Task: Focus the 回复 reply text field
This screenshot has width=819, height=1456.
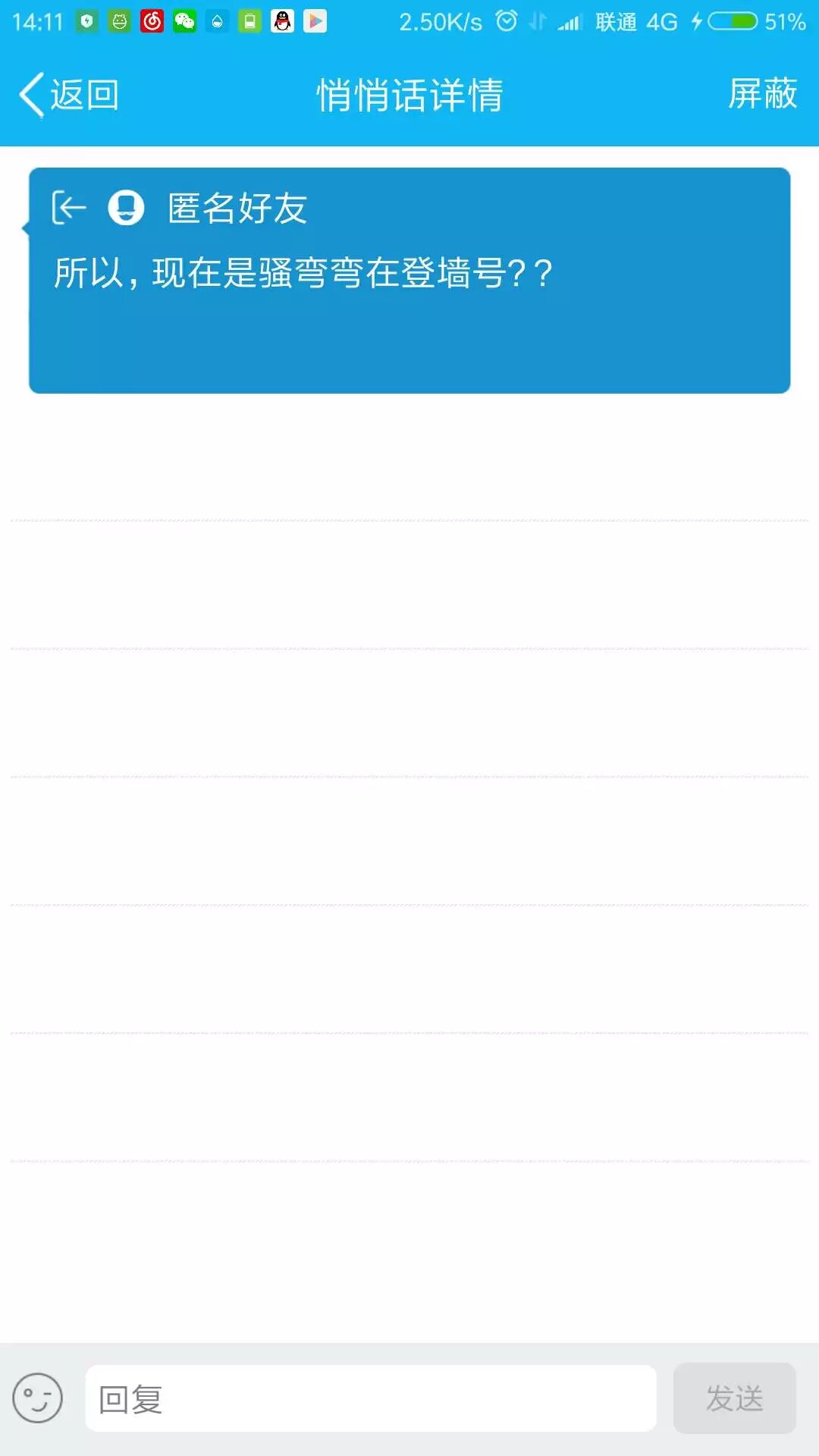Action: [371, 1398]
